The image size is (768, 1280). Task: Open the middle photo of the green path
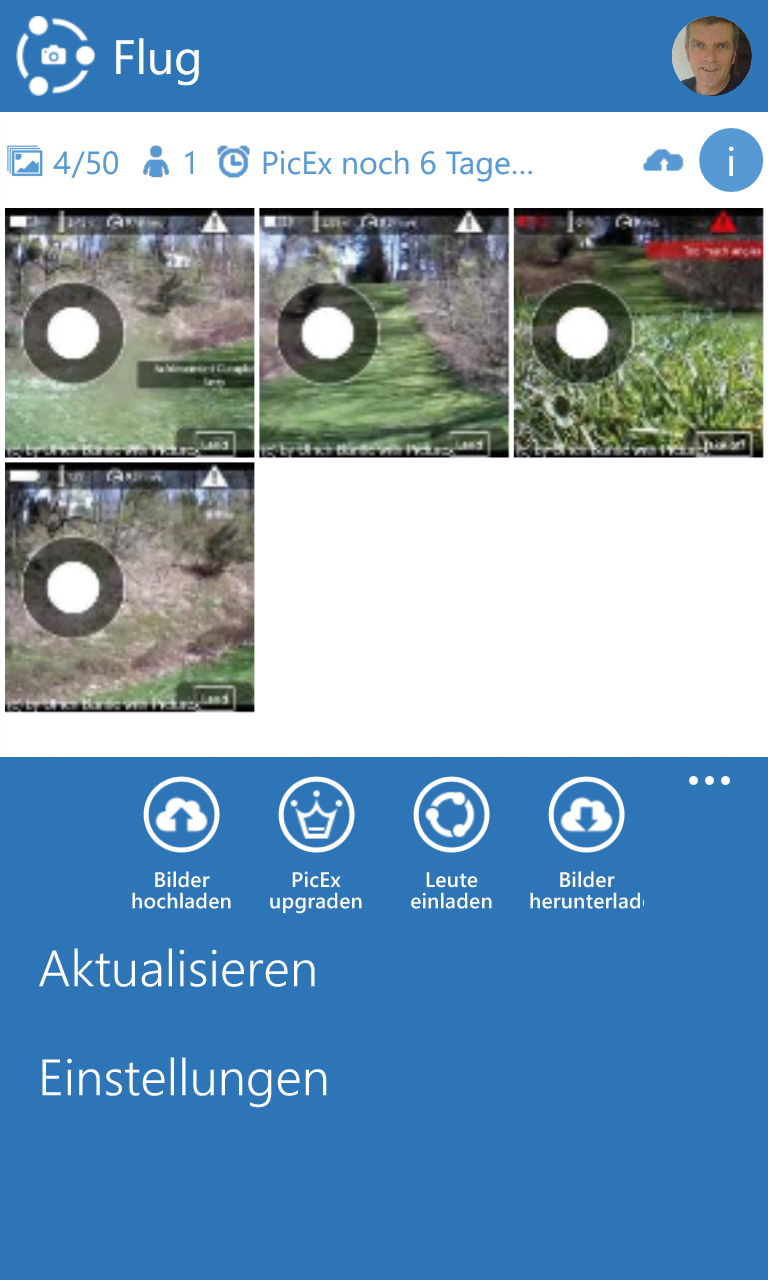tap(384, 333)
